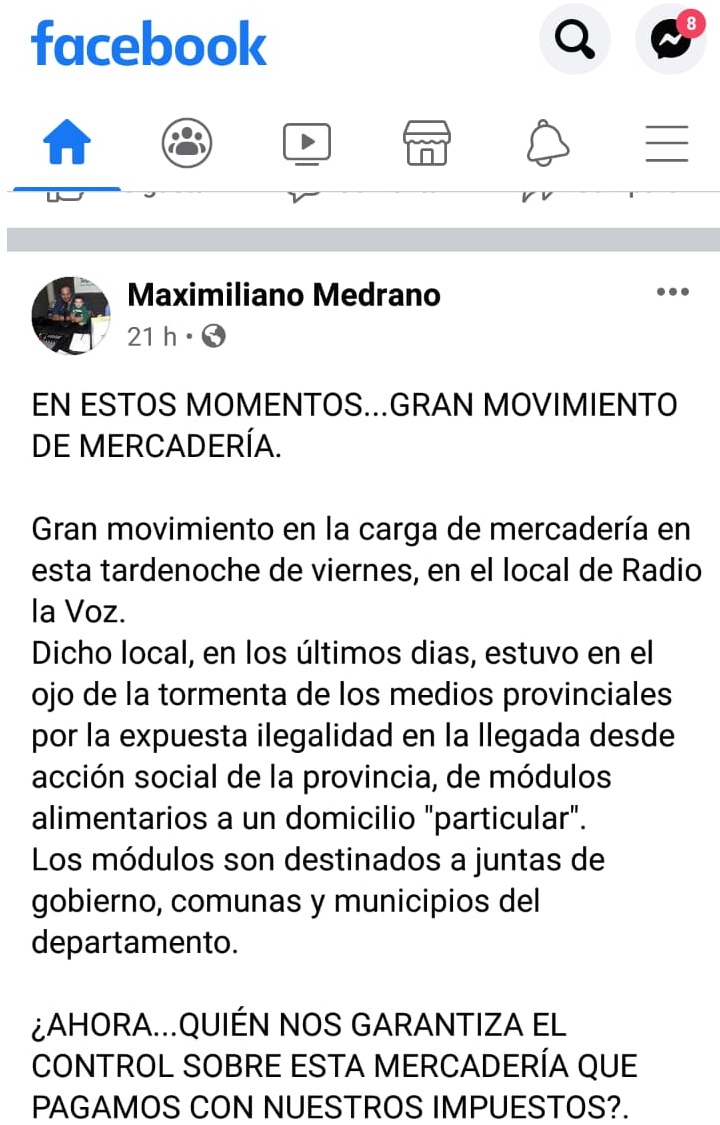This screenshot has width=720, height=1125.
Task: View Maximiliano Medrano's profile picture
Action: tap(71, 315)
